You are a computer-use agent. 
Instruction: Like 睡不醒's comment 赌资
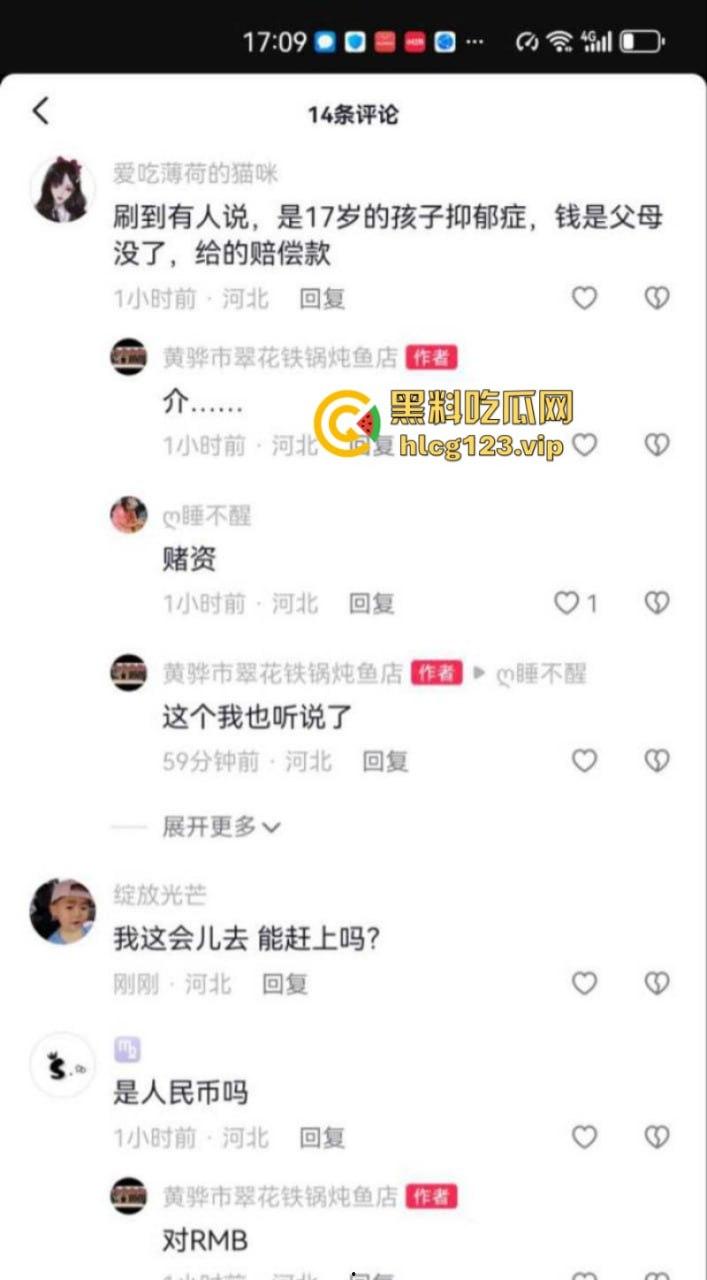(568, 603)
